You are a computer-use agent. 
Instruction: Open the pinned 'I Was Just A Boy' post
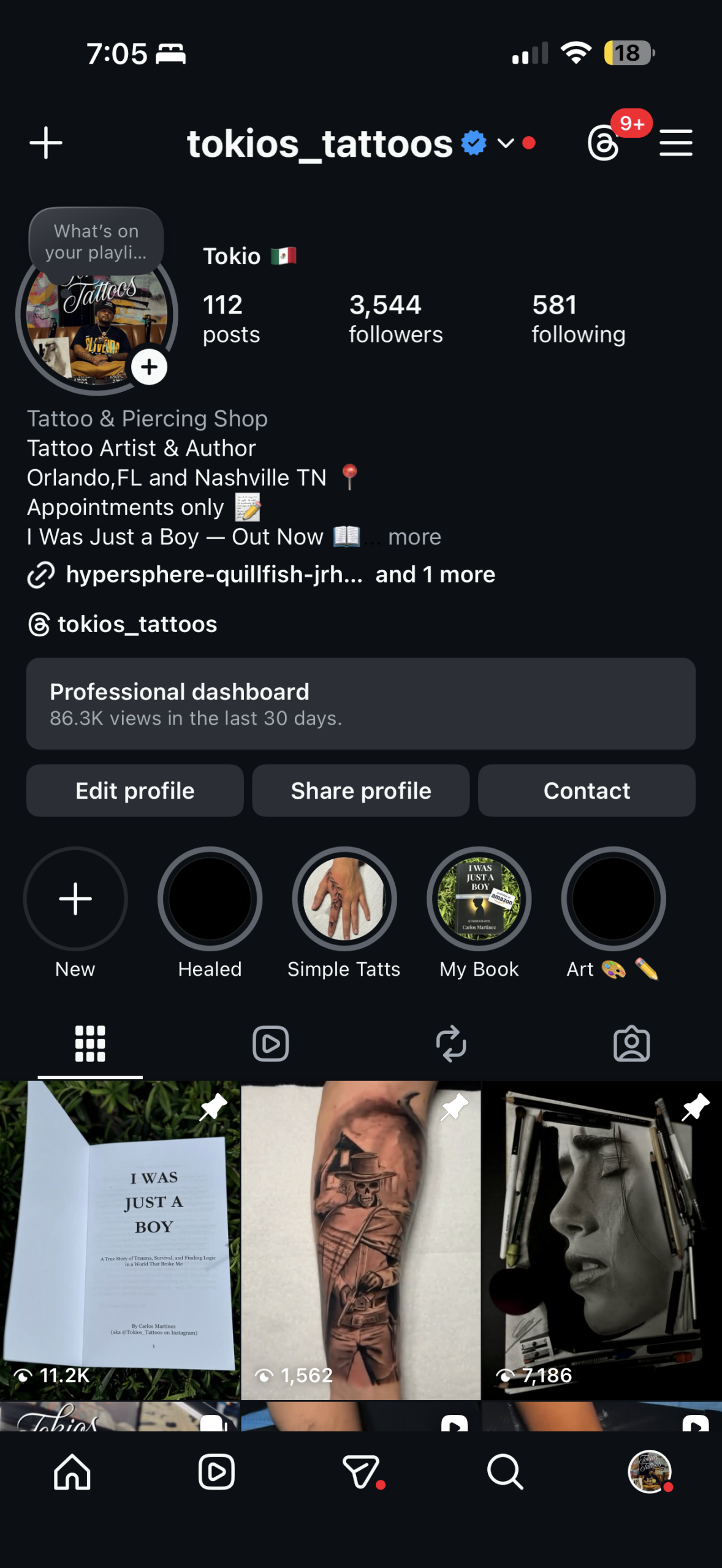(x=120, y=1240)
